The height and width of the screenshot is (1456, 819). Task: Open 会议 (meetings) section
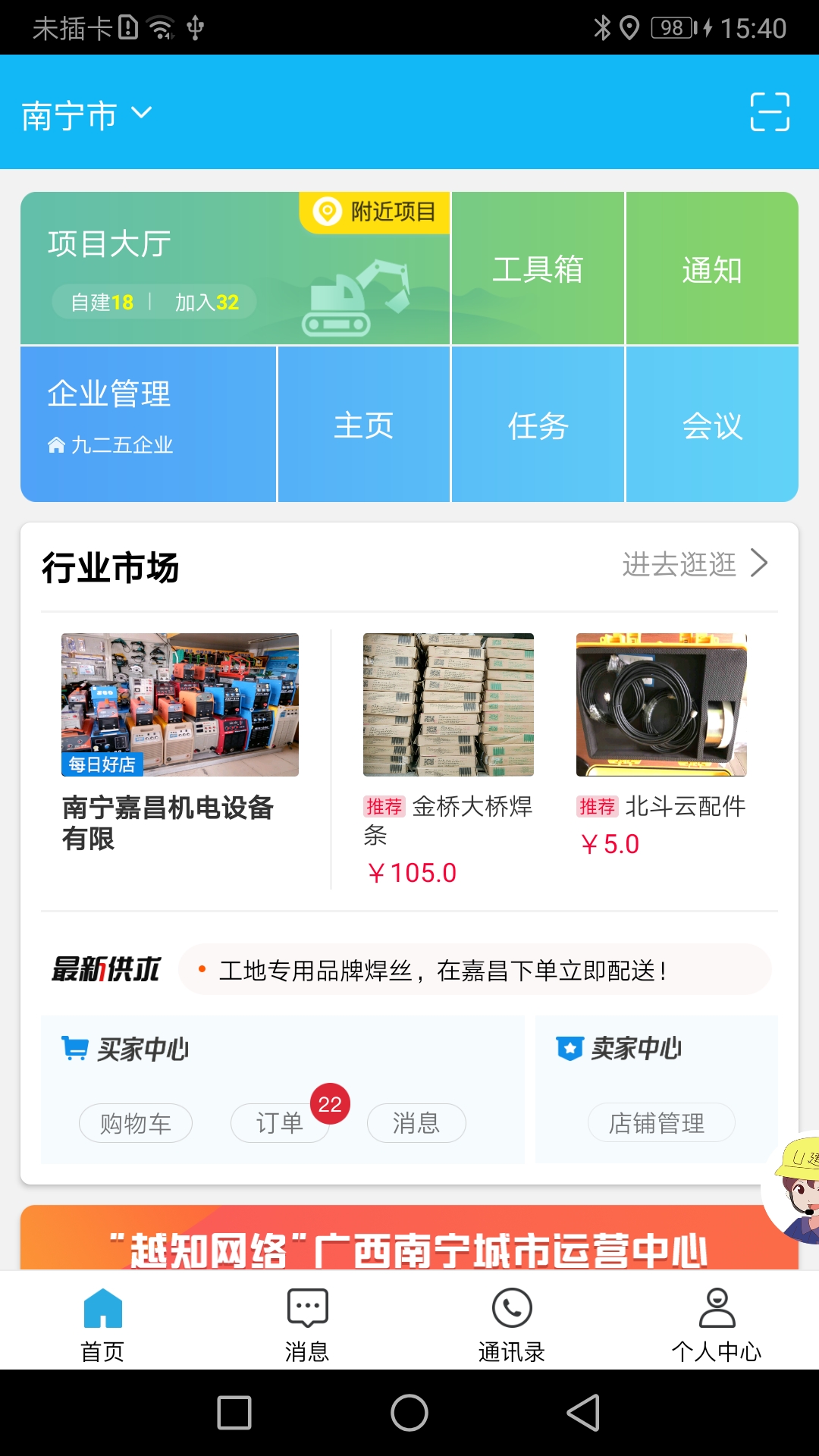[x=711, y=426]
